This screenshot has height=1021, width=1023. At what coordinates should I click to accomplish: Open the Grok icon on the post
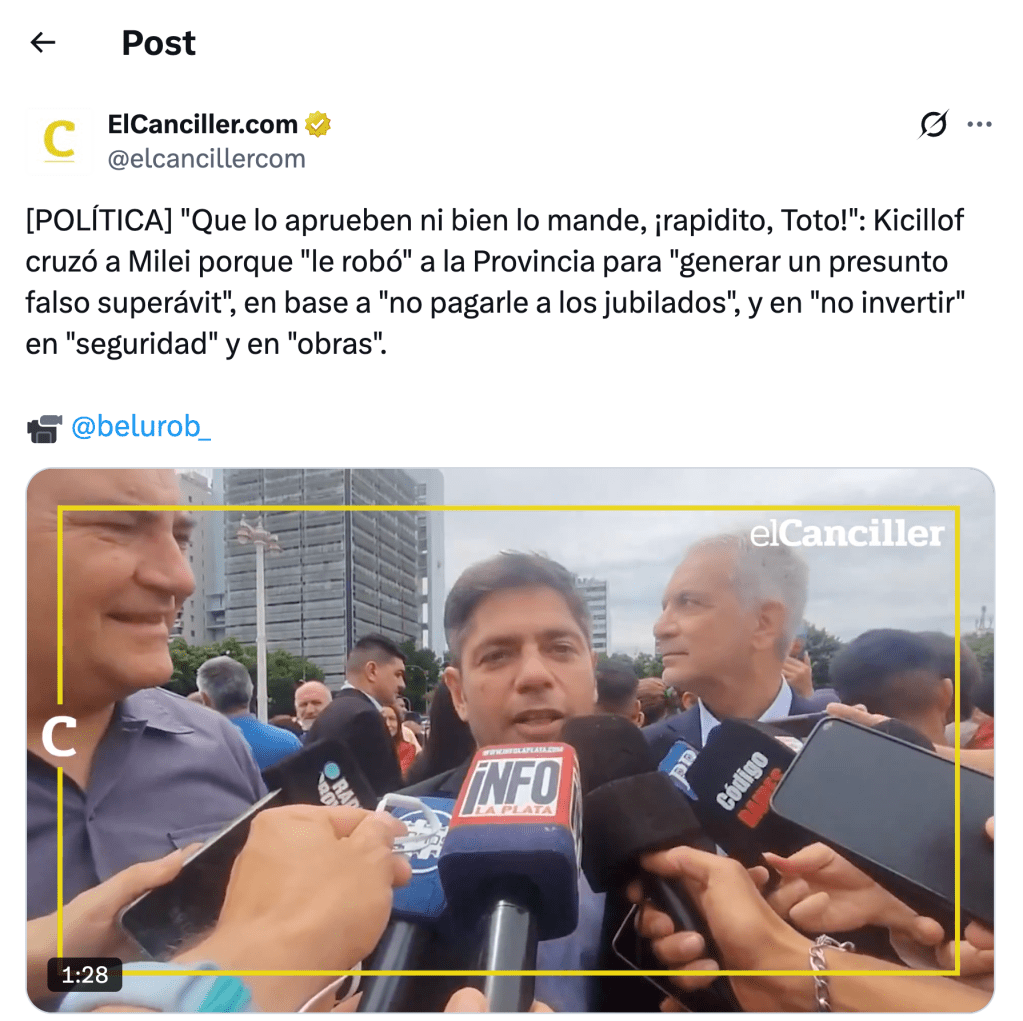(x=933, y=125)
